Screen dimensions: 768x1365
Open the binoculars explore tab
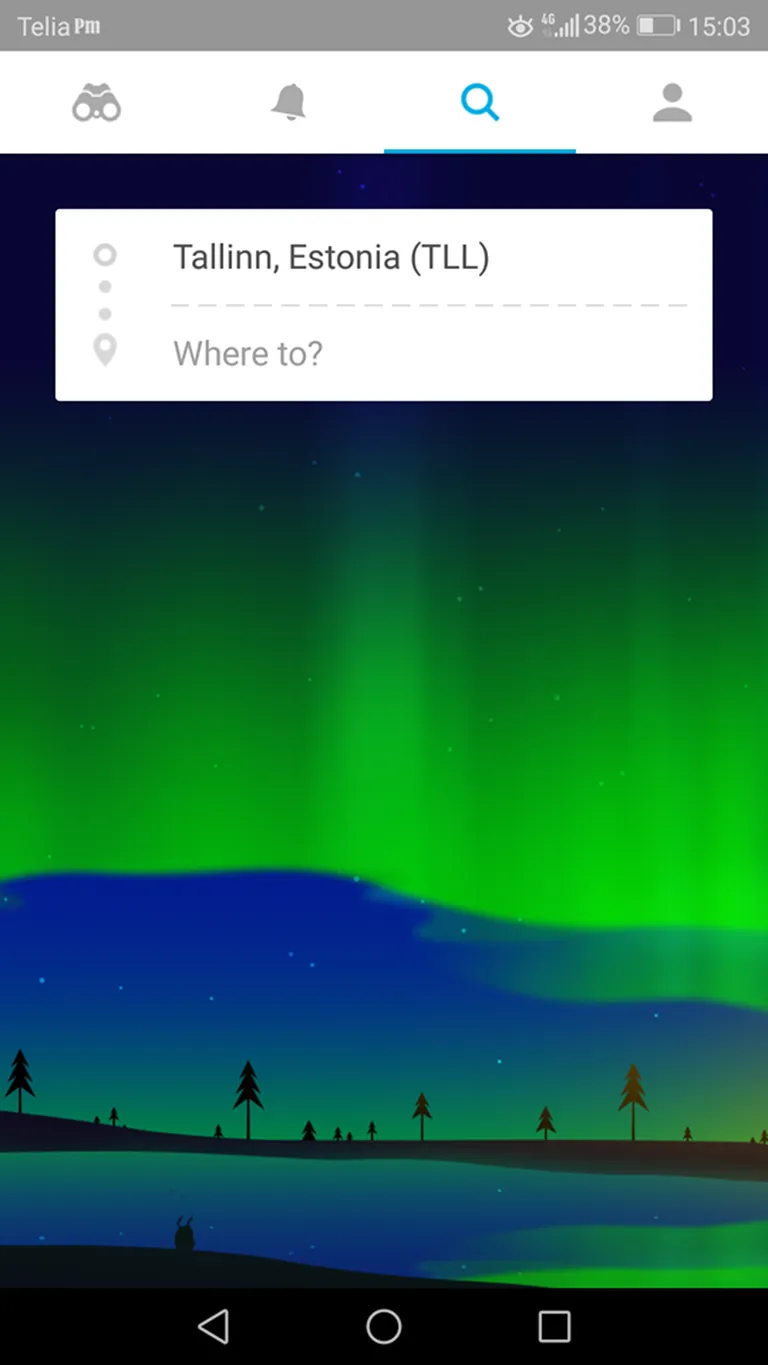(x=96, y=102)
